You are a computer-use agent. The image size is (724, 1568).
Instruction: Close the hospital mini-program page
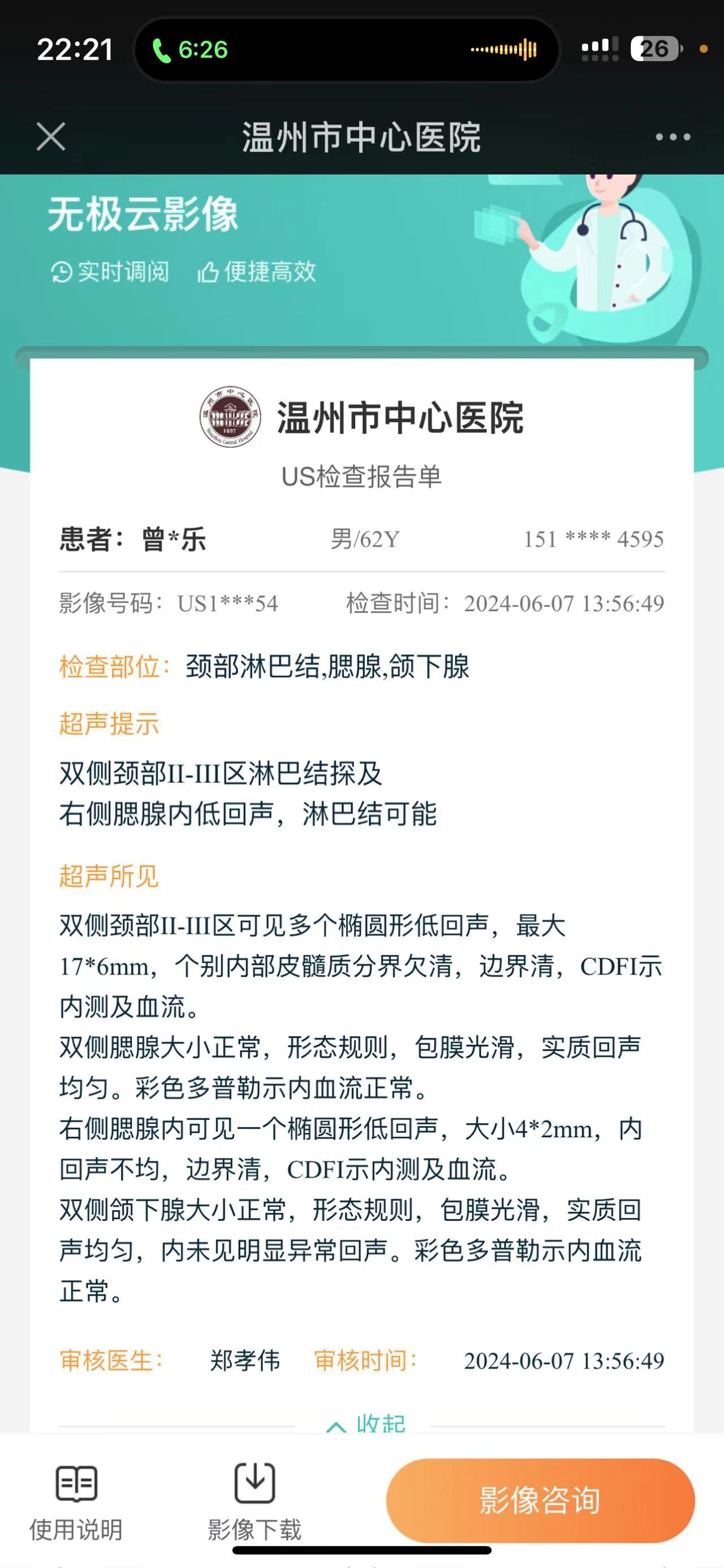[x=51, y=136]
